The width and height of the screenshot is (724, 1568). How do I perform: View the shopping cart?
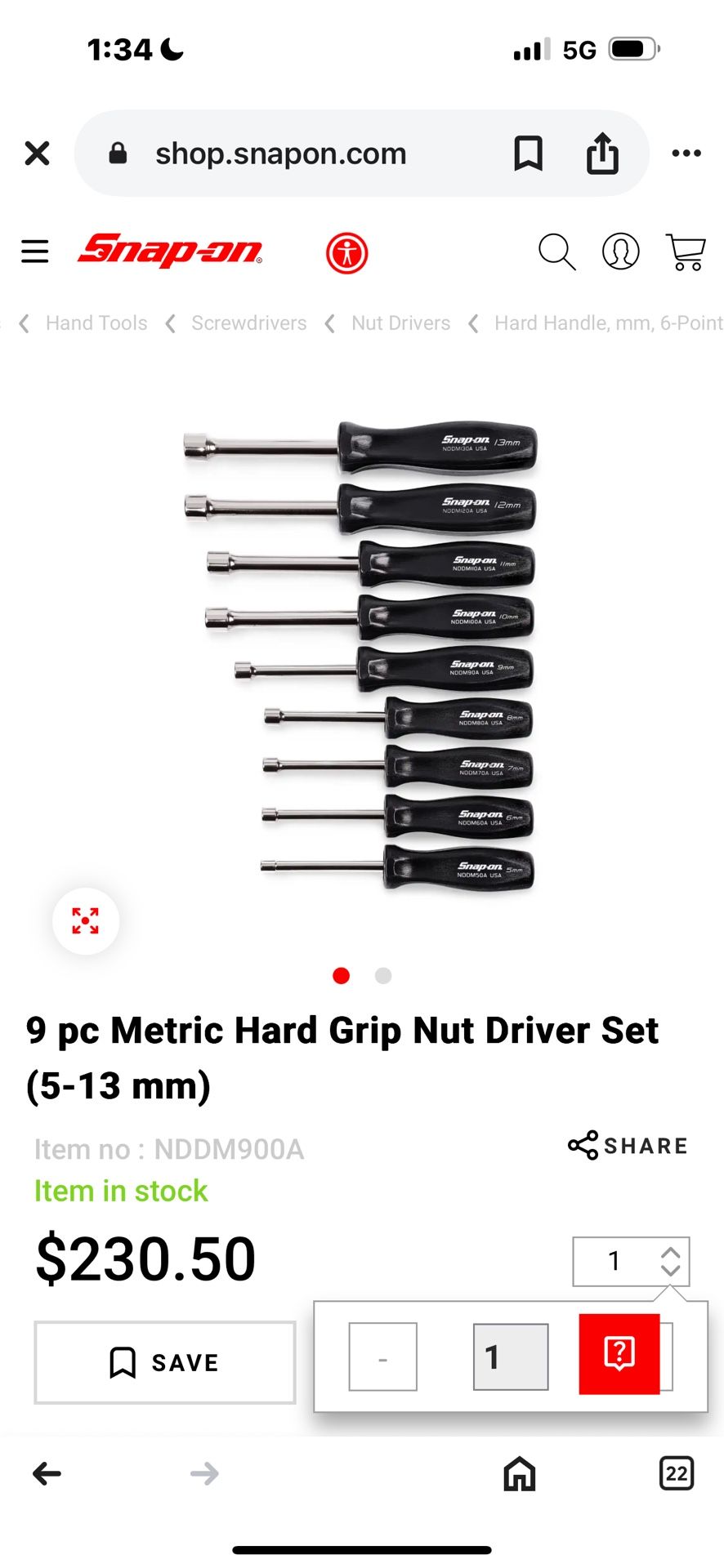pos(686,252)
